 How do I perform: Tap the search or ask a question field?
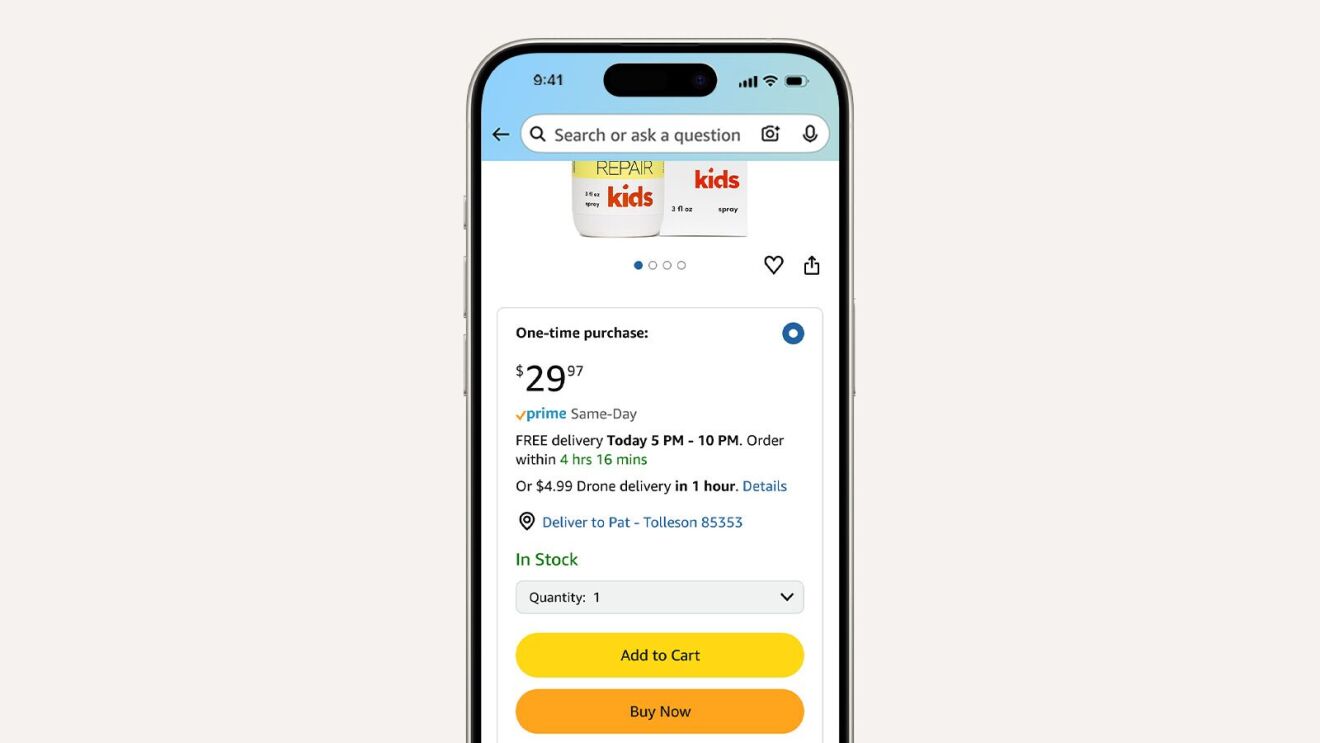(x=646, y=135)
